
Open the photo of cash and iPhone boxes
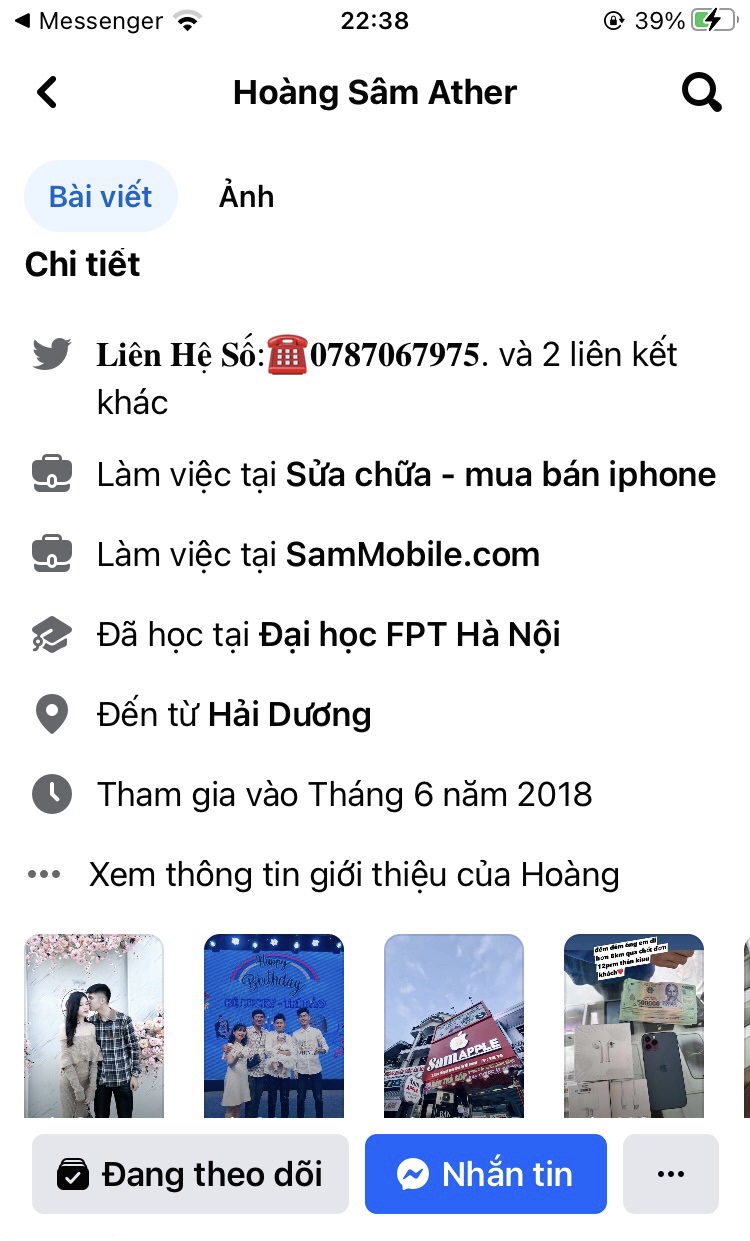[634, 1025]
